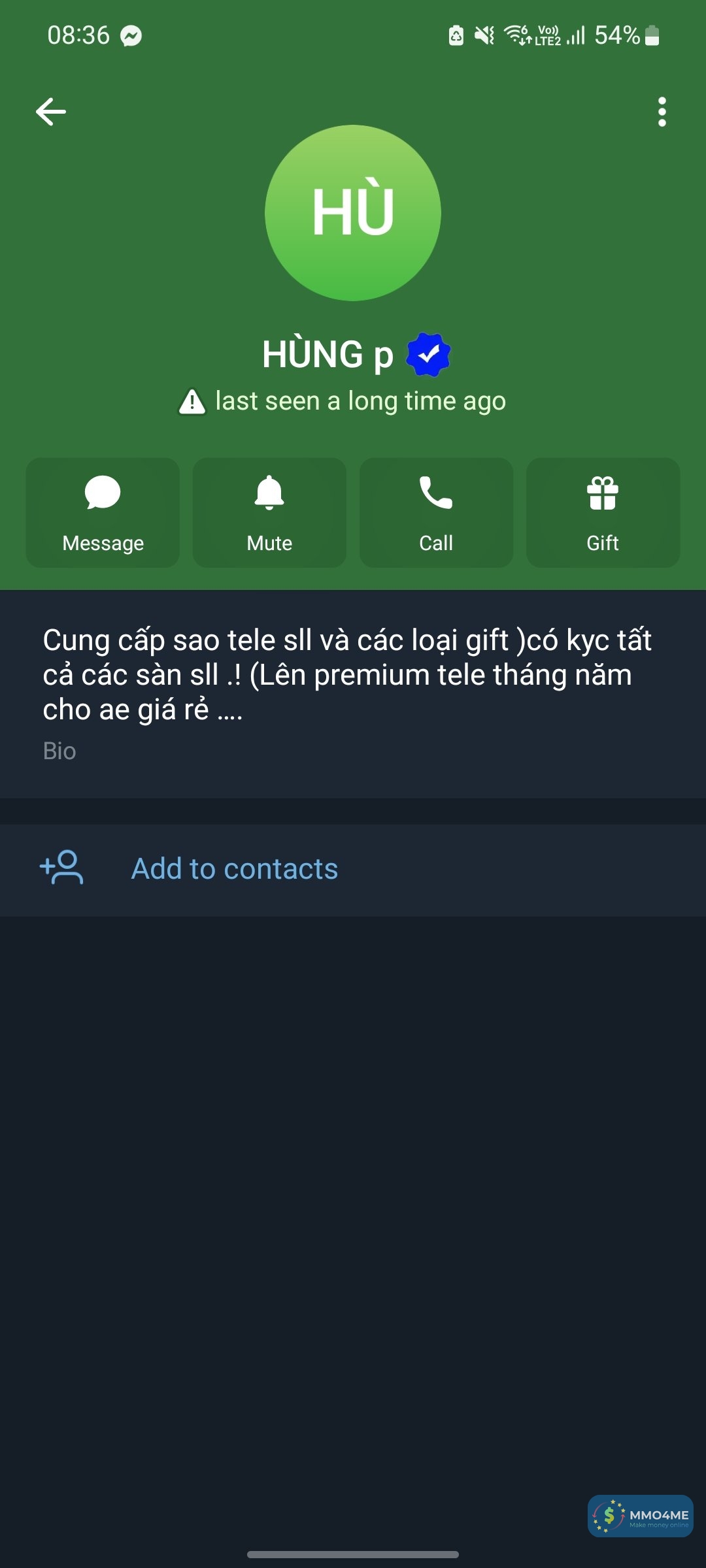Send a gift to this user
The height and width of the screenshot is (1568, 706).
603,513
